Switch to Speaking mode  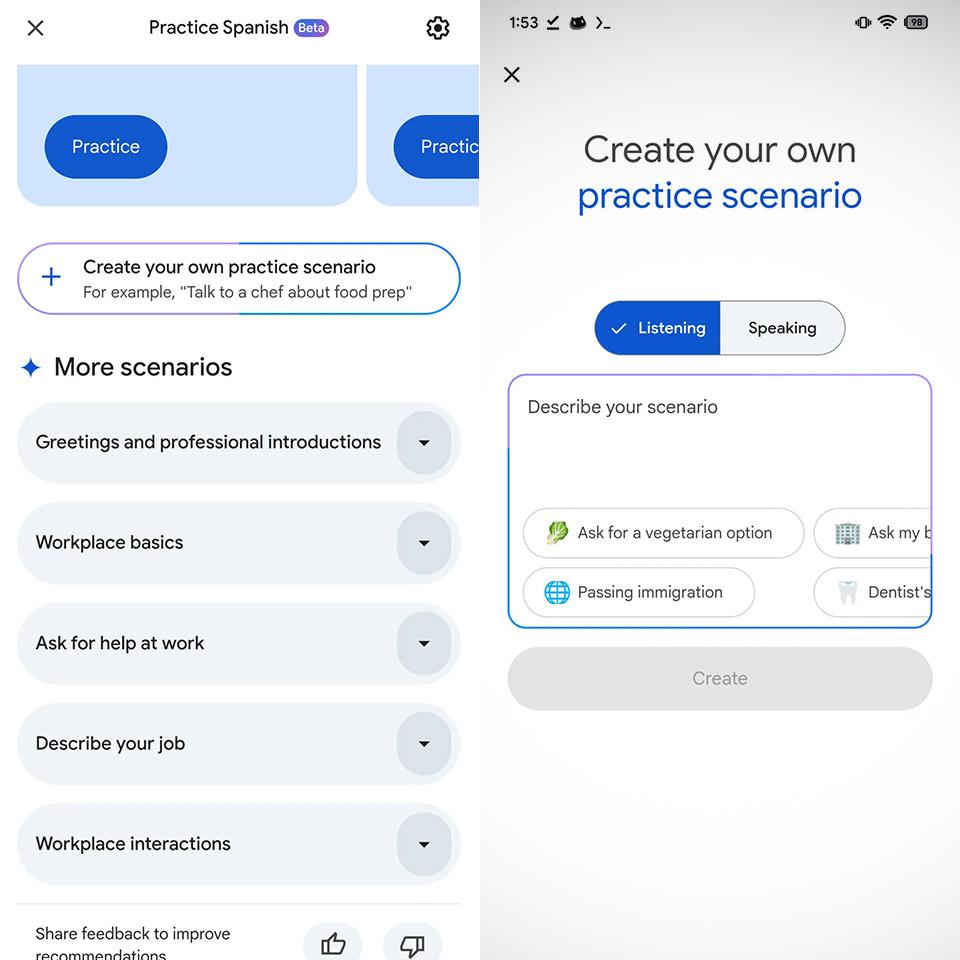tap(782, 328)
